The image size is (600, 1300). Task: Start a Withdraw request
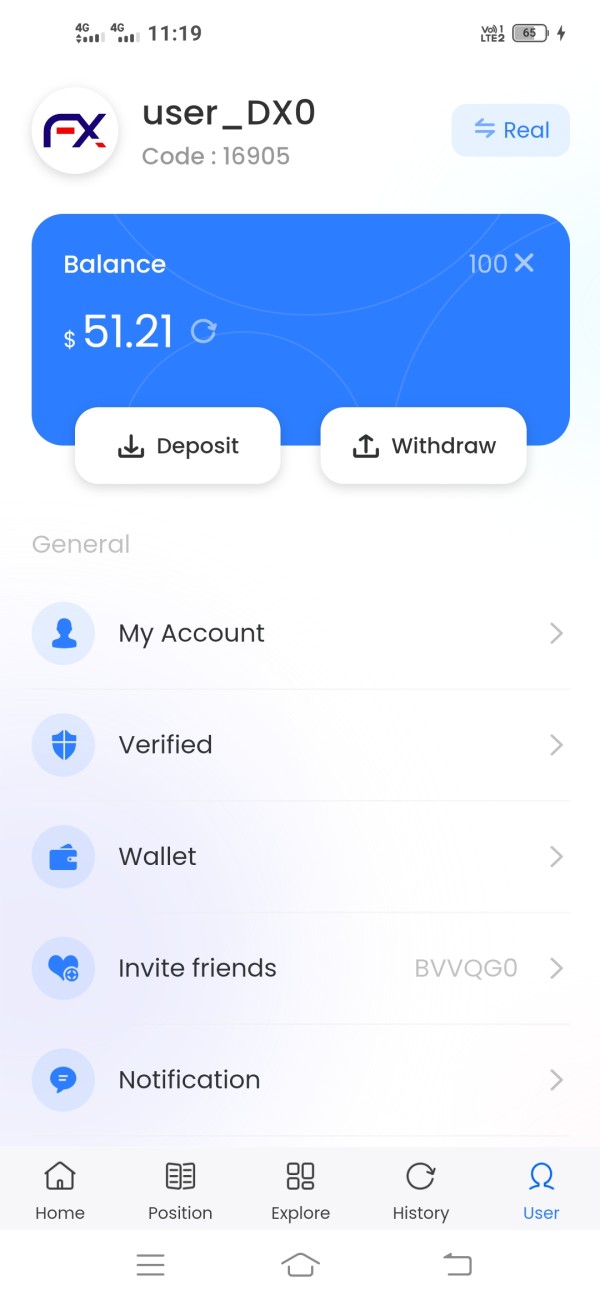[x=423, y=446]
